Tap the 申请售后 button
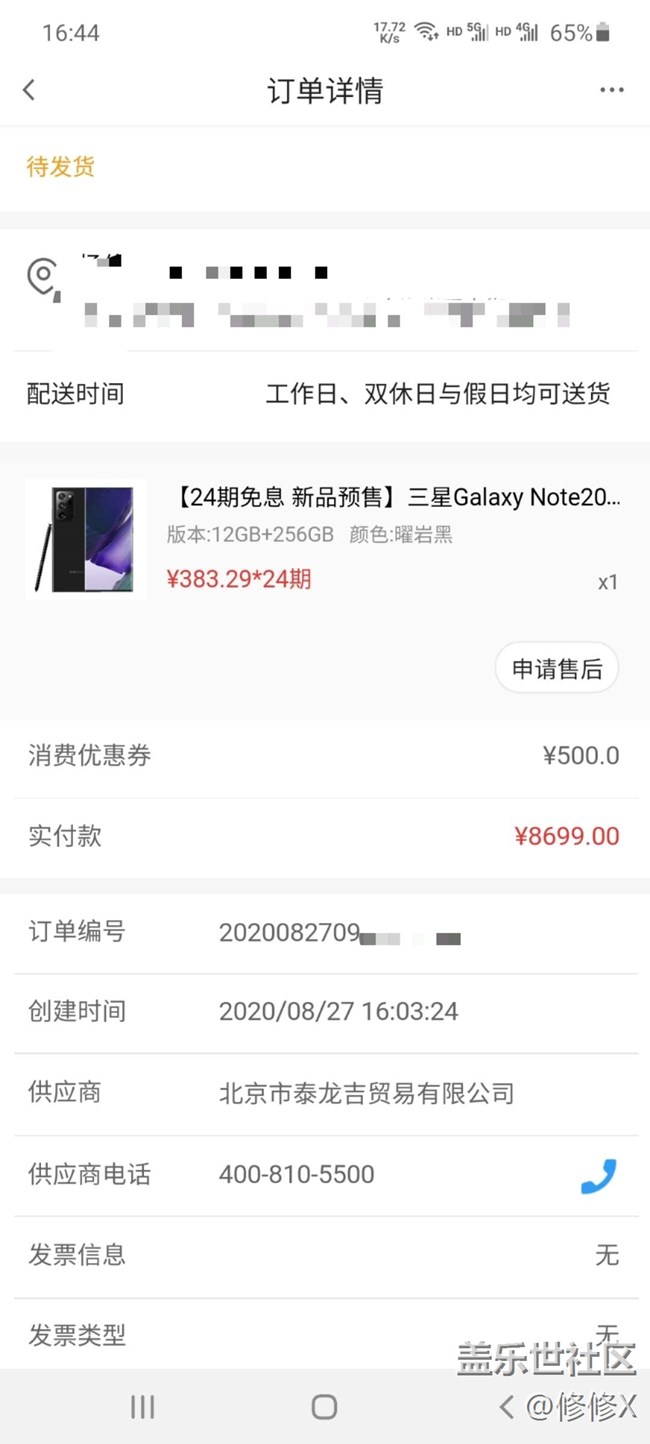The image size is (650, 1444). pyautogui.click(x=557, y=668)
